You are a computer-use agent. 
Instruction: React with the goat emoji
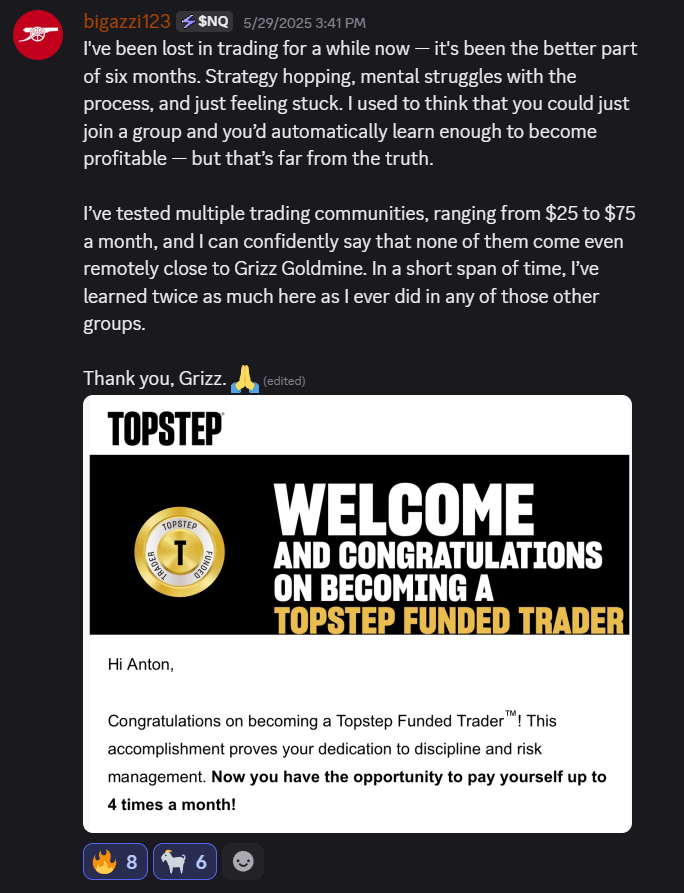(185, 861)
